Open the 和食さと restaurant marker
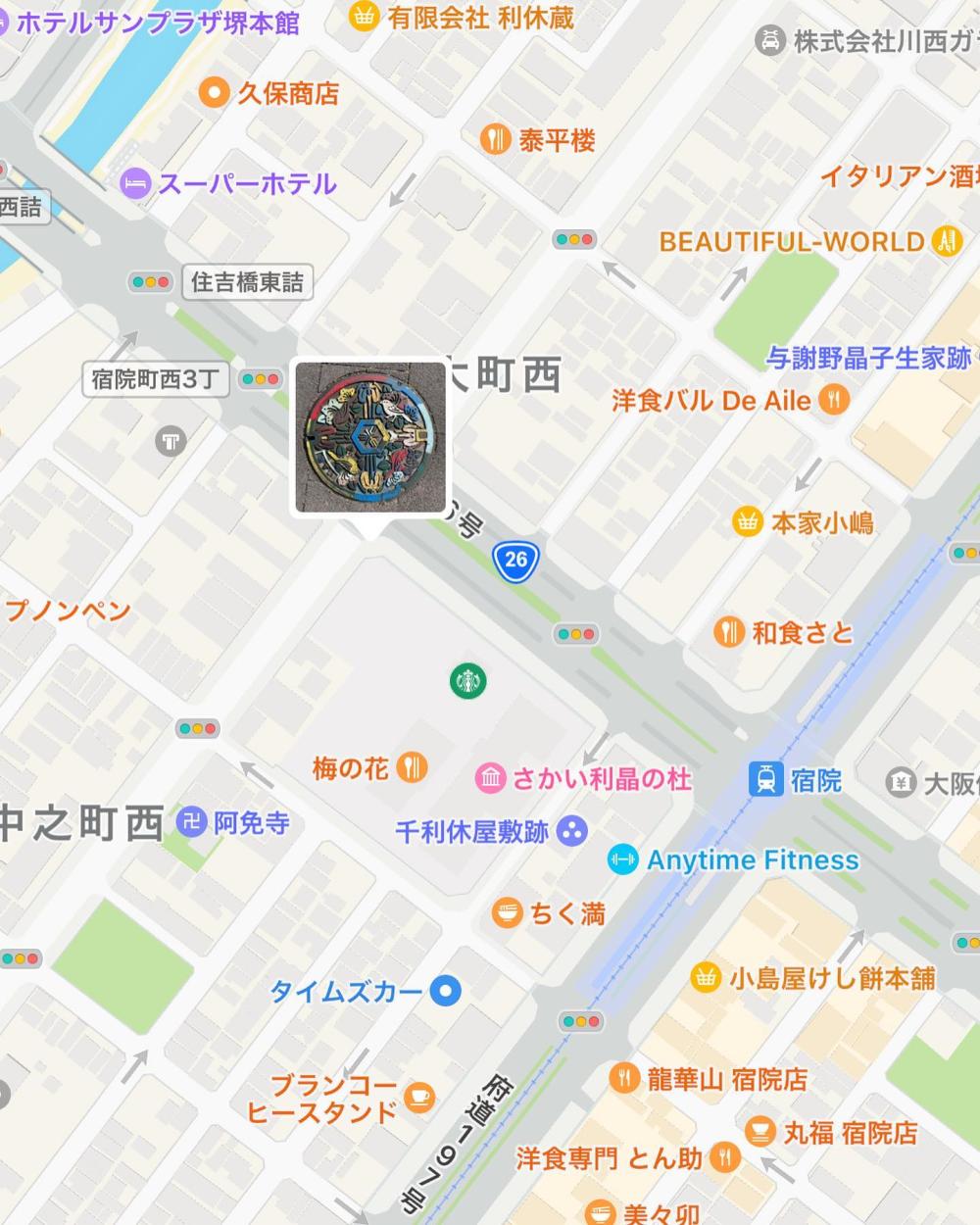The image size is (980, 1225). click(729, 633)
